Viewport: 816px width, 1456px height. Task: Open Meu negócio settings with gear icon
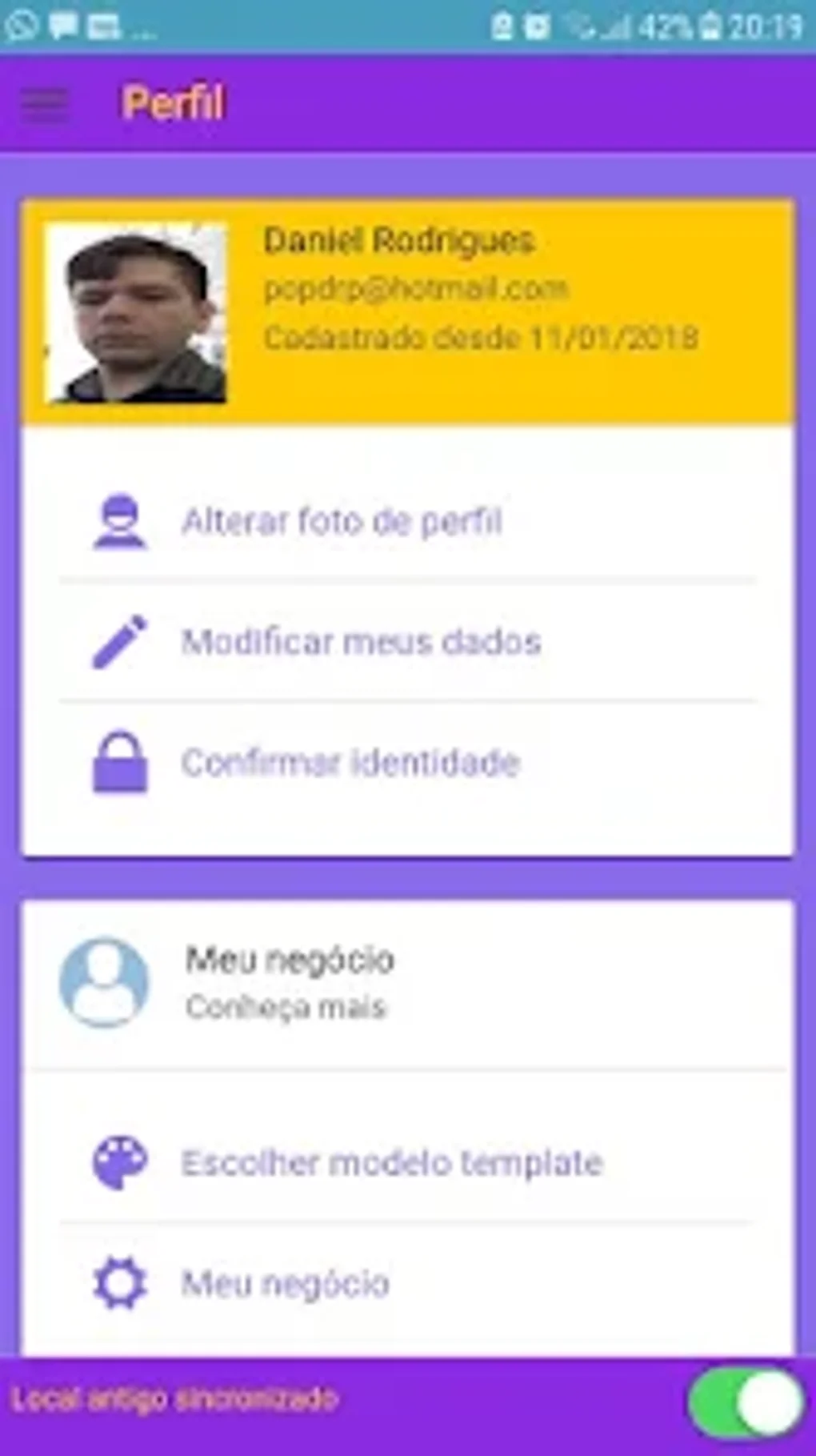[285, 1284]
